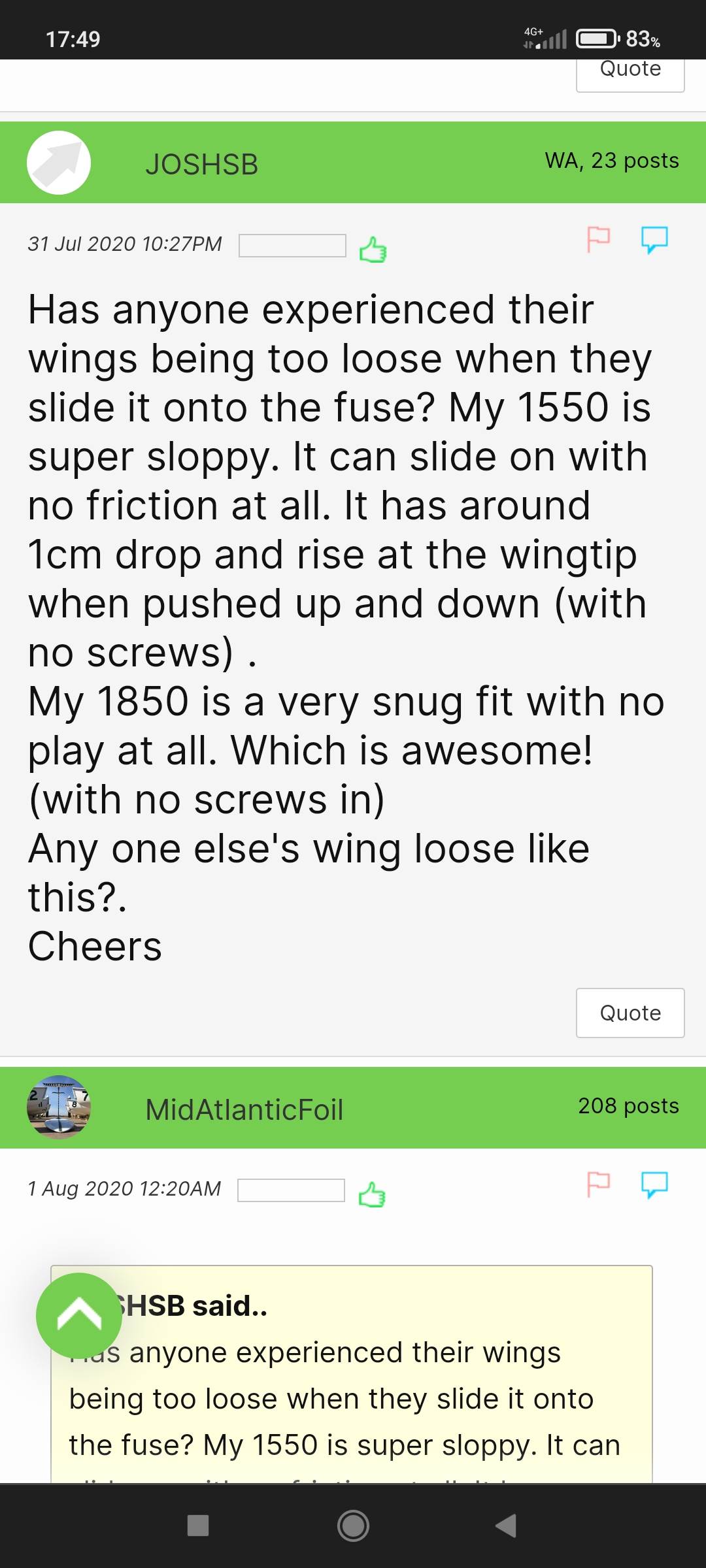The width and height of the screenshot is (706, 1568).
Task: Report JOSHSB's post with the flag icon
Action: [x=598, y=239]
